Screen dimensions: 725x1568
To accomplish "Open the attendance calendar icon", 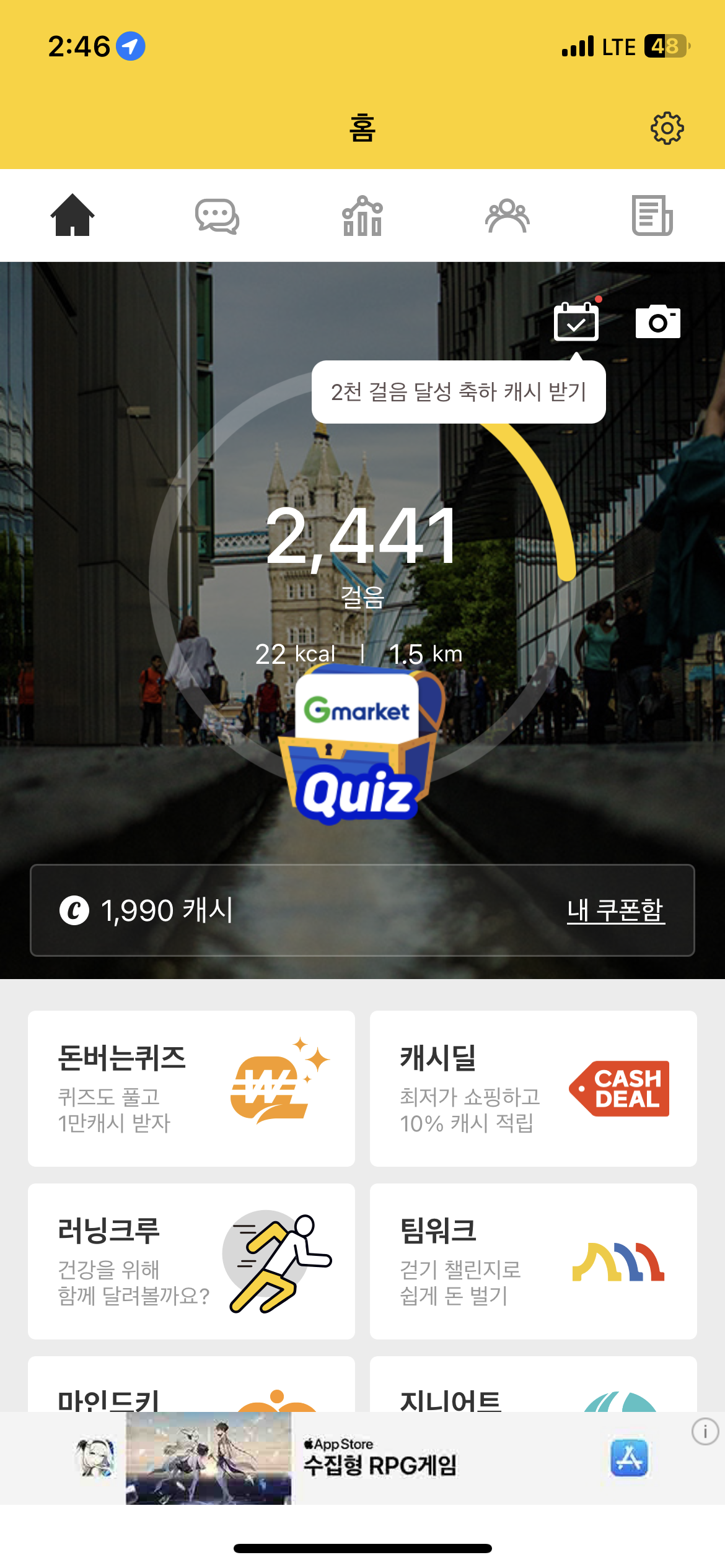I will point(576,321).
